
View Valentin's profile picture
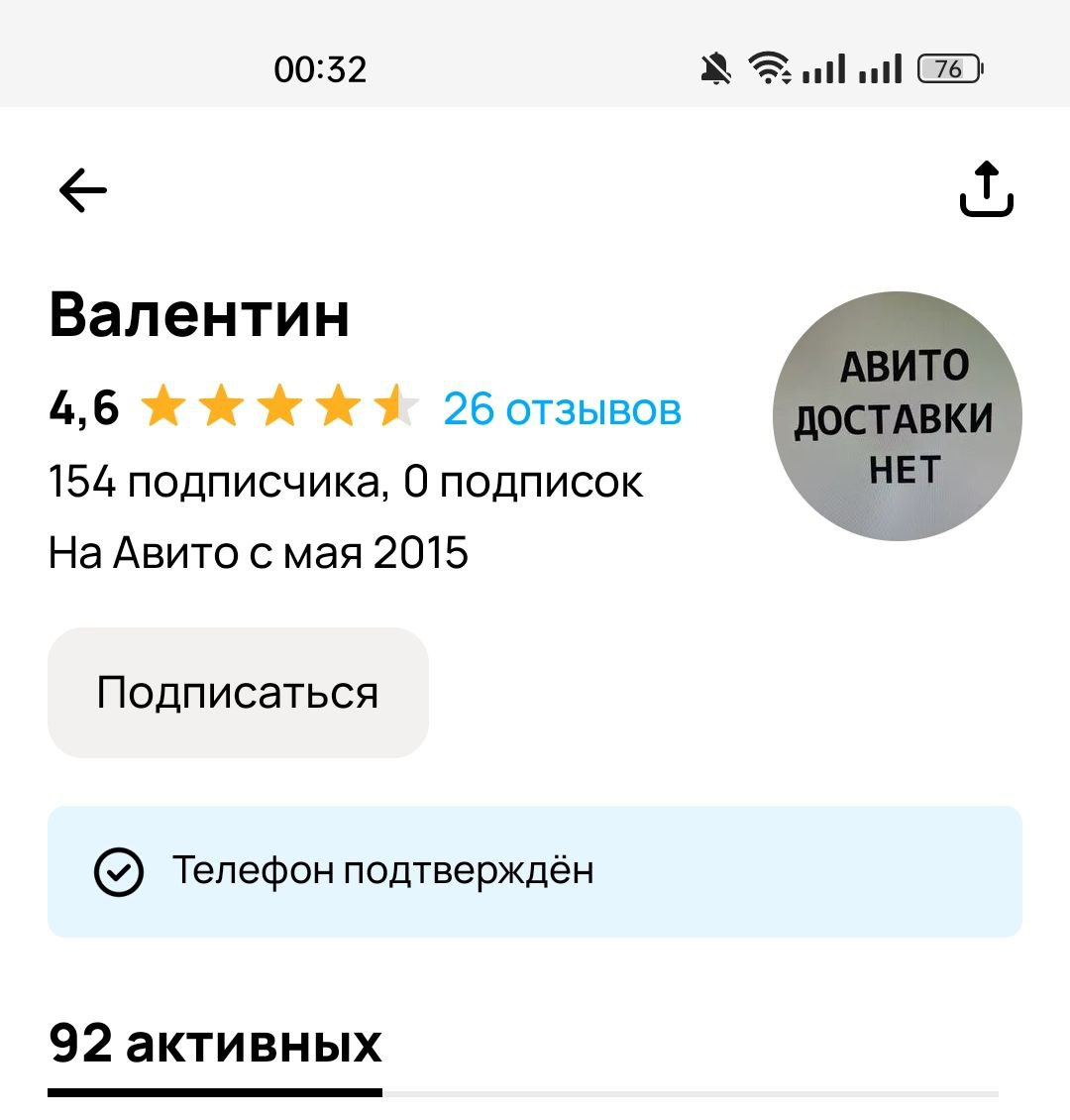click(897, 416)
